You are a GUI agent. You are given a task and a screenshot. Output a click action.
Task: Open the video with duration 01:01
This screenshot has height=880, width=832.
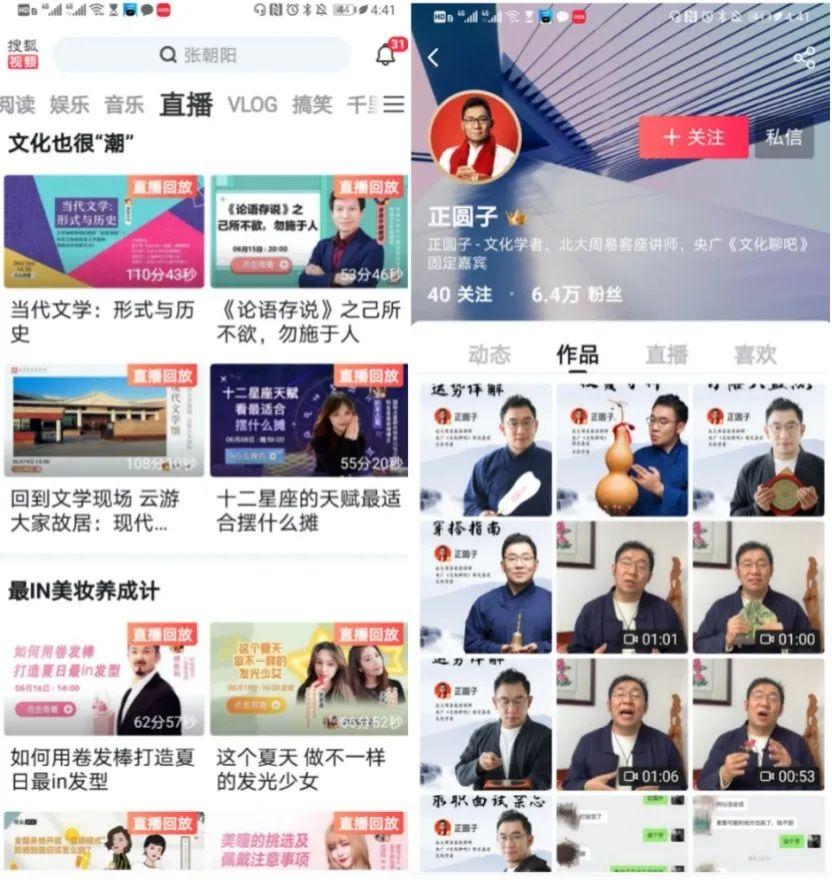pyautogui.click(x=622, y=586)
